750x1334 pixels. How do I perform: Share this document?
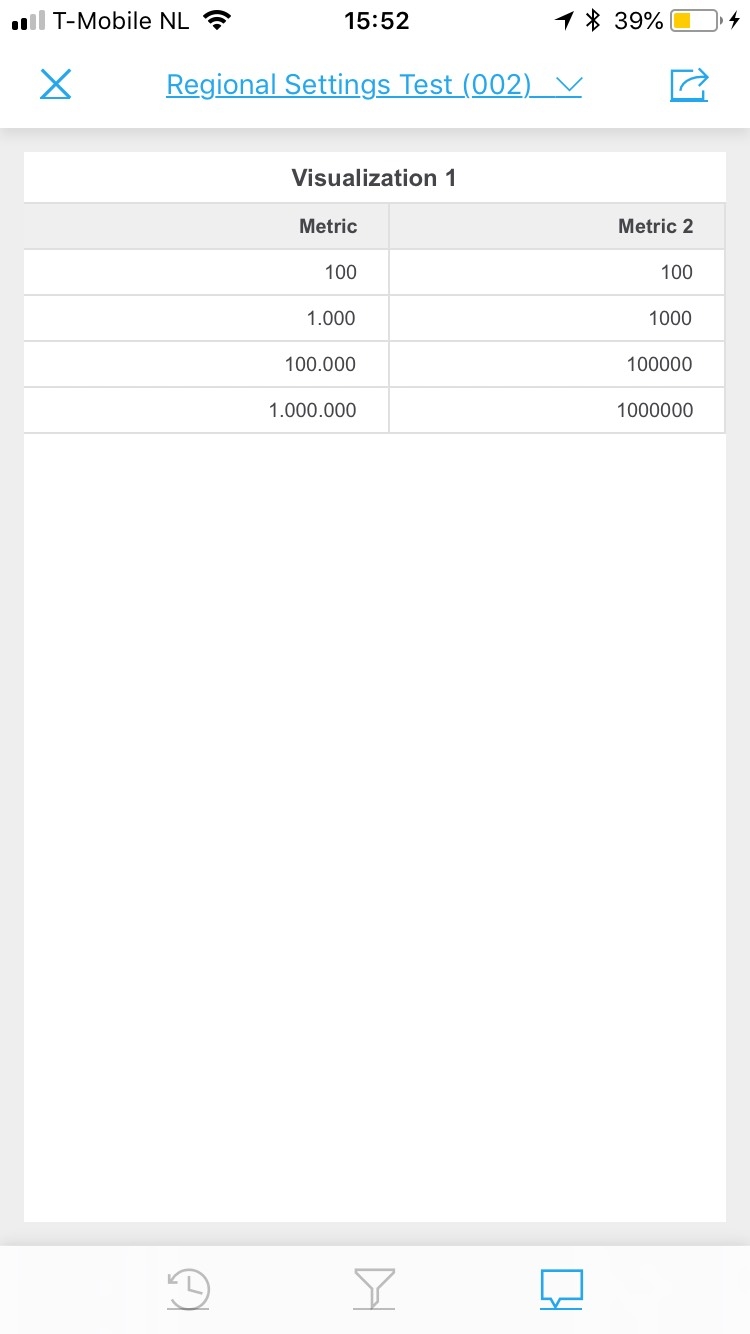tap(689, 85)
